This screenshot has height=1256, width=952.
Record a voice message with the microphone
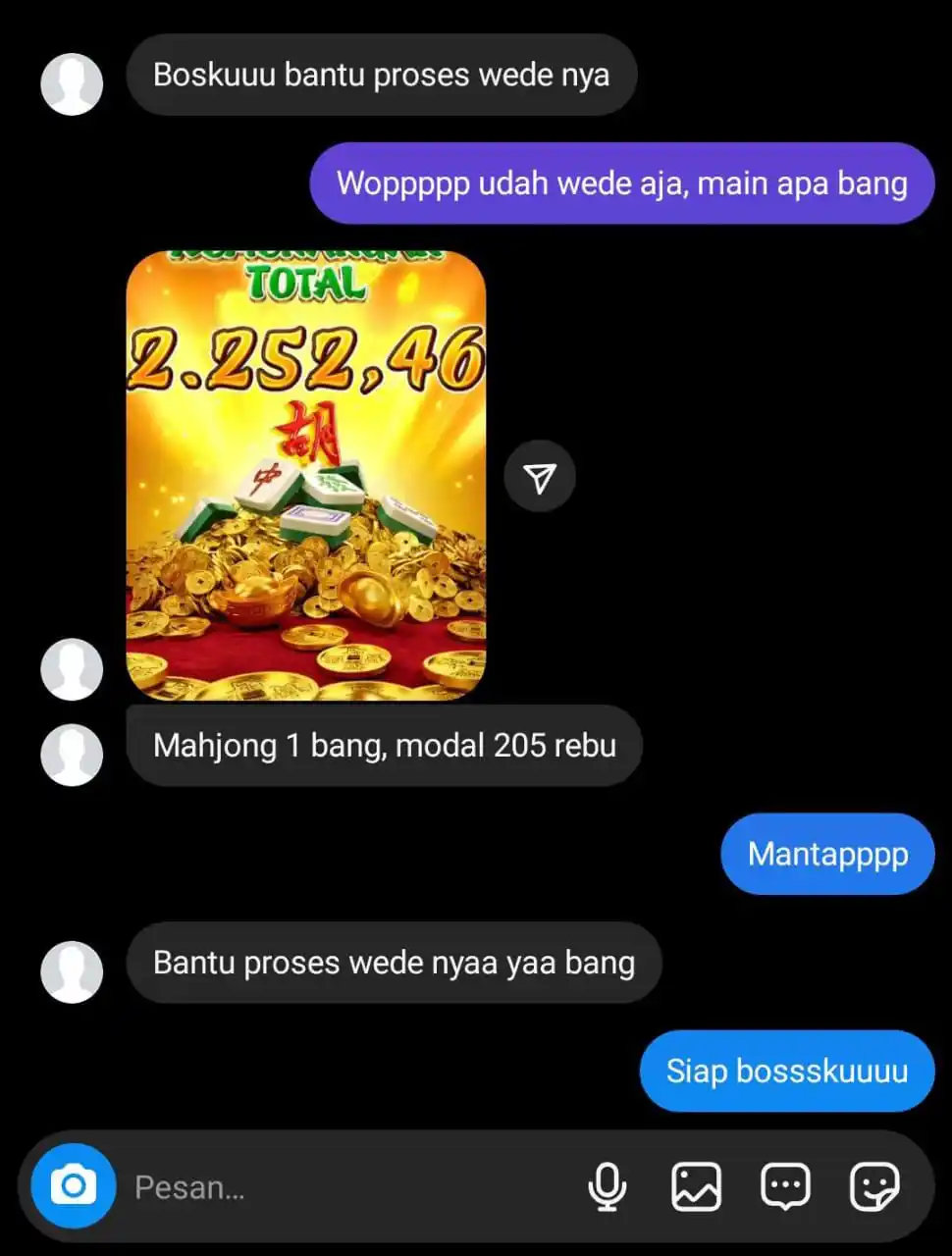click(607, 1186)
